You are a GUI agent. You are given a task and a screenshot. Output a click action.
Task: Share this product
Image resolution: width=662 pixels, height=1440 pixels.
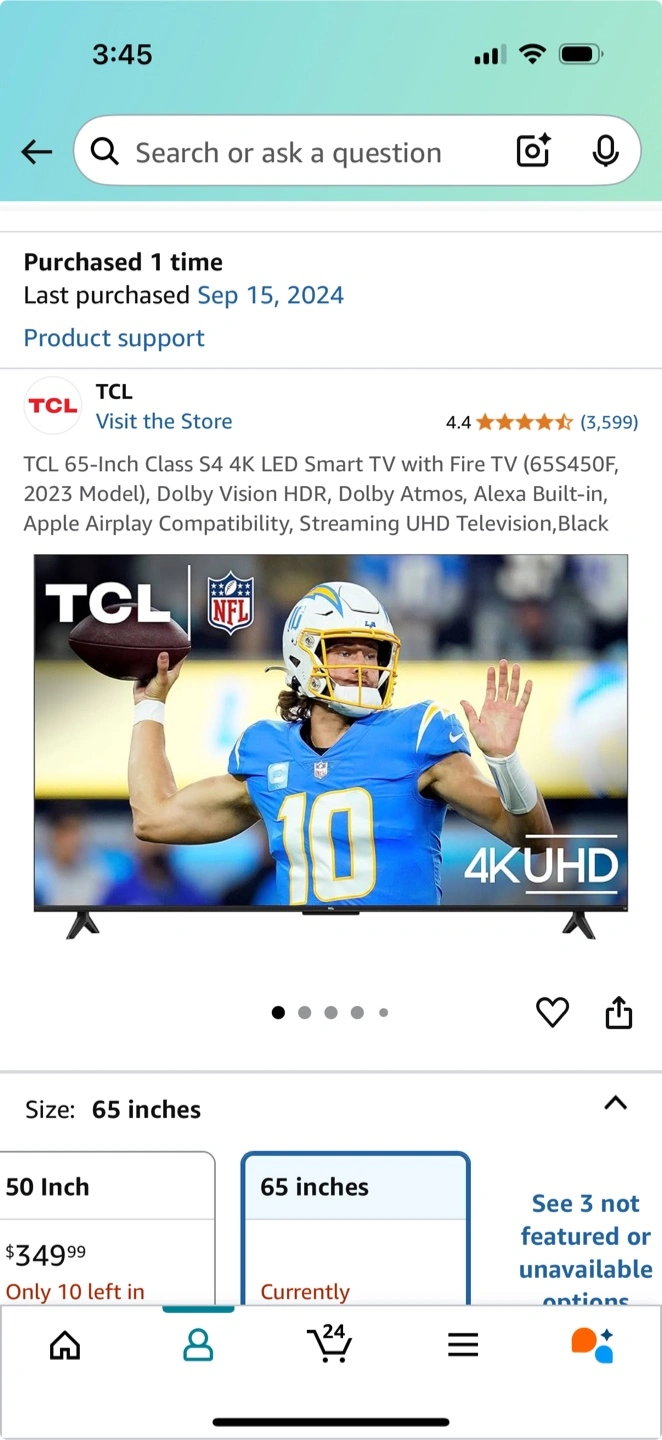pos(619,1012)
